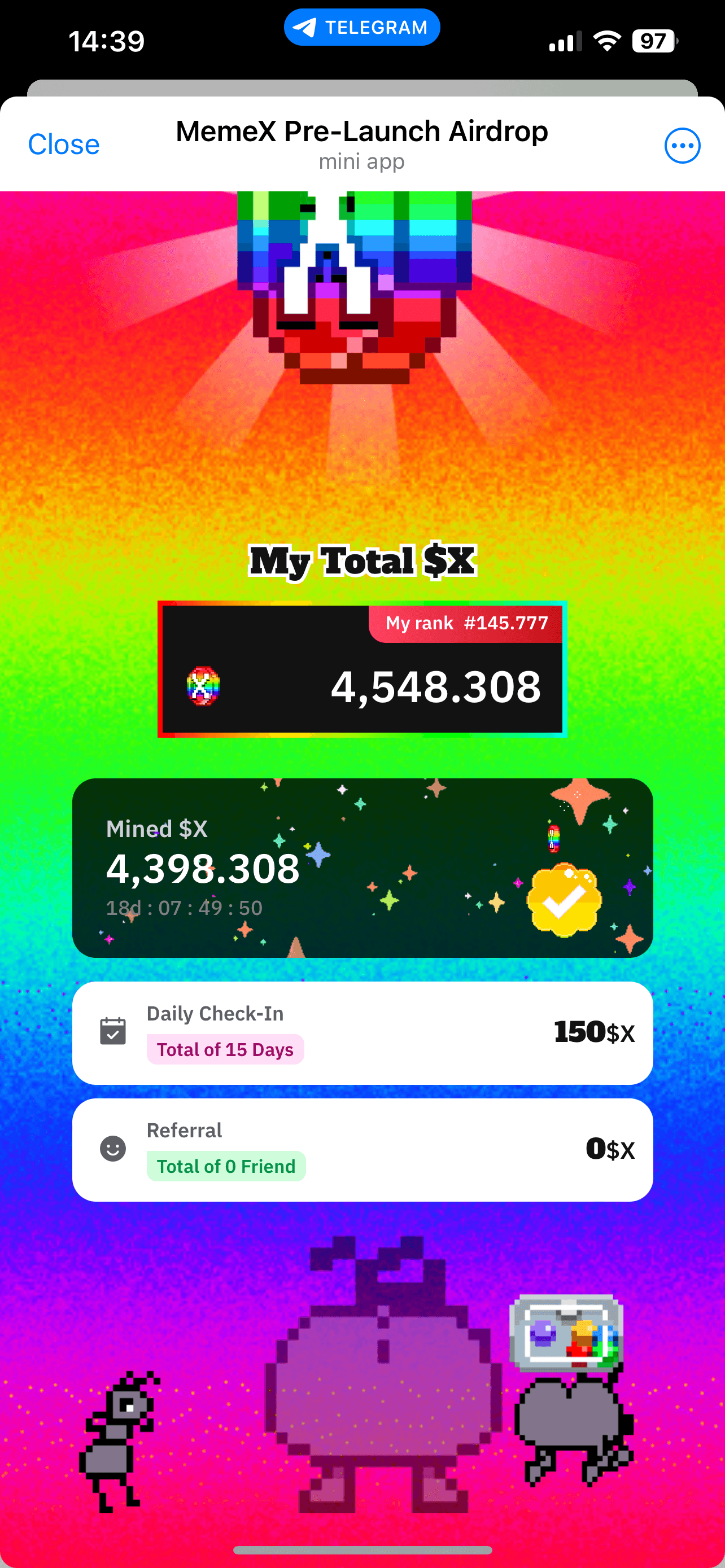Close the MemeX mini app
The image size is (725, 1568).
[x=64, y=145]
